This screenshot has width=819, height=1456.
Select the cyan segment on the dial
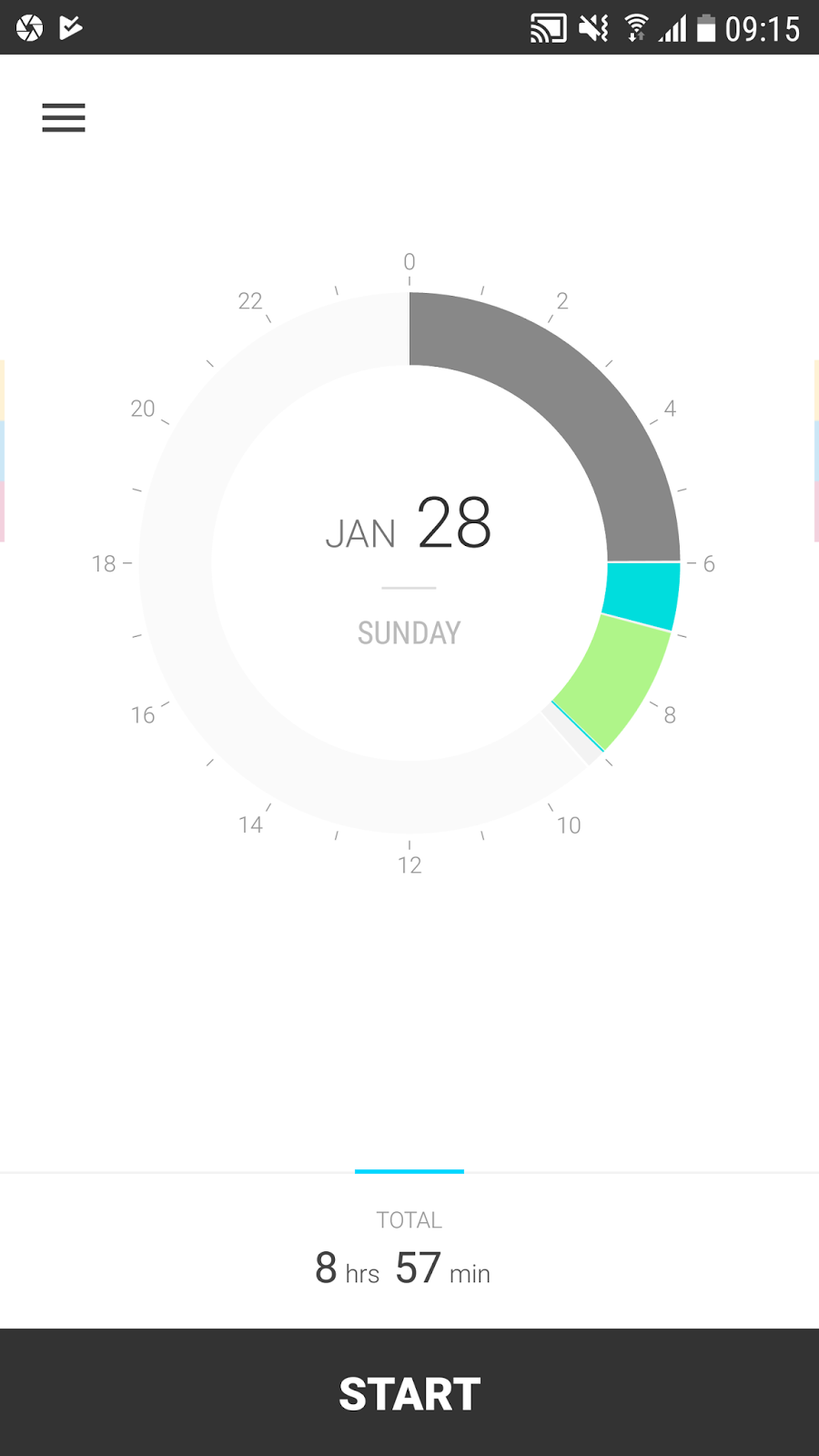coord(642,596)
